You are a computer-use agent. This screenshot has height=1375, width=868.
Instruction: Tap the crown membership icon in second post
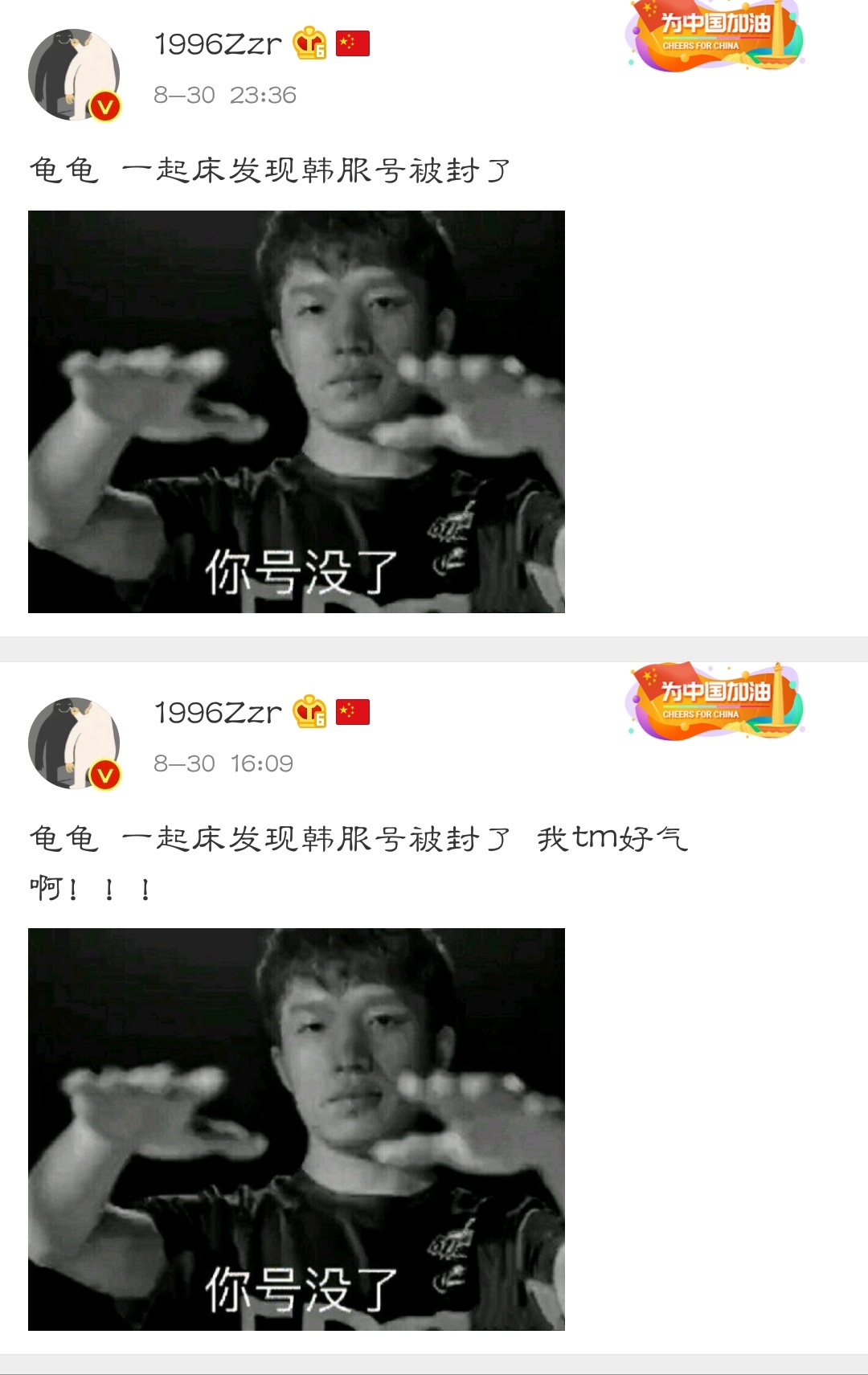[309, 712]
